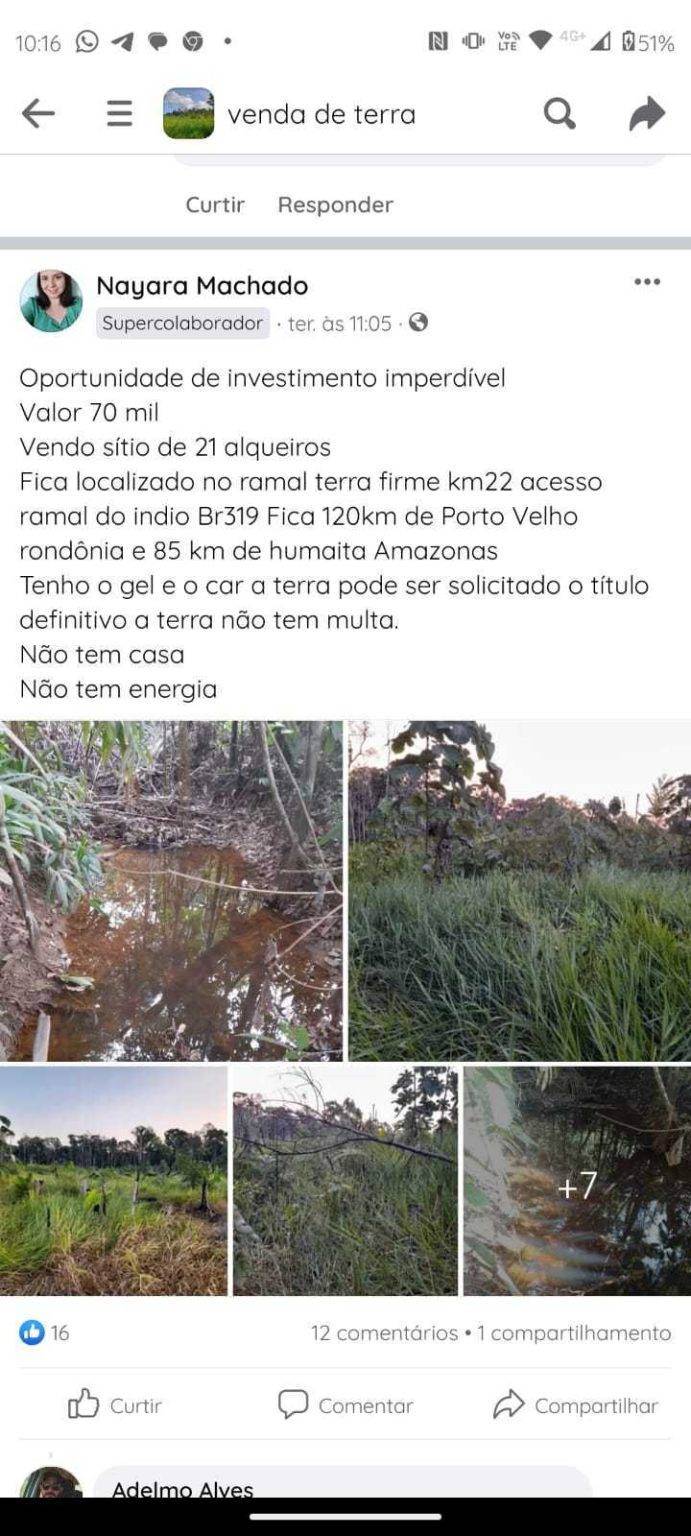Open Nayara Machado's profile picture

click(x=51, y=301)
